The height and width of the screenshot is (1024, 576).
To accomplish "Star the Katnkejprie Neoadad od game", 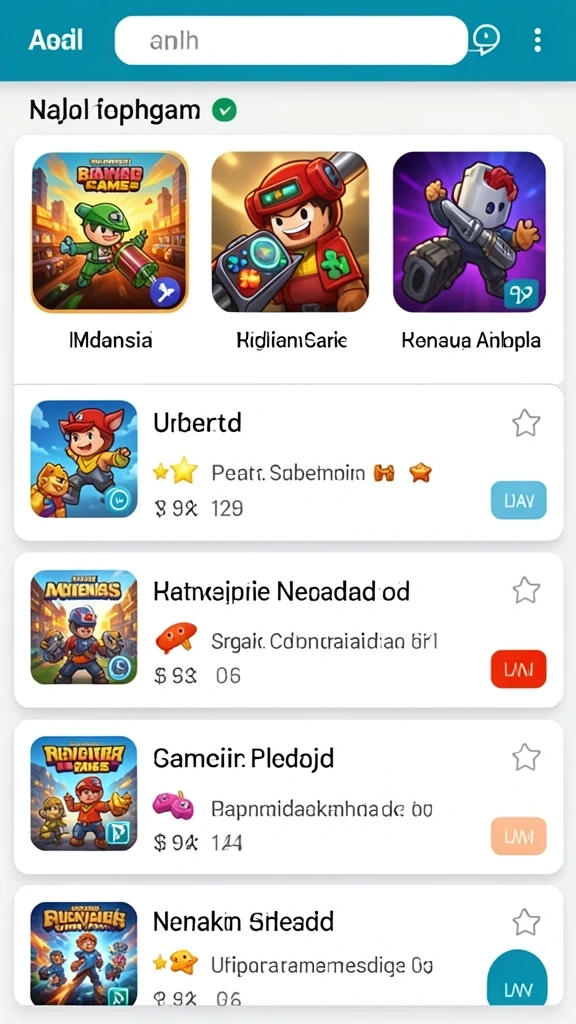I will click(x=526, y=591).
